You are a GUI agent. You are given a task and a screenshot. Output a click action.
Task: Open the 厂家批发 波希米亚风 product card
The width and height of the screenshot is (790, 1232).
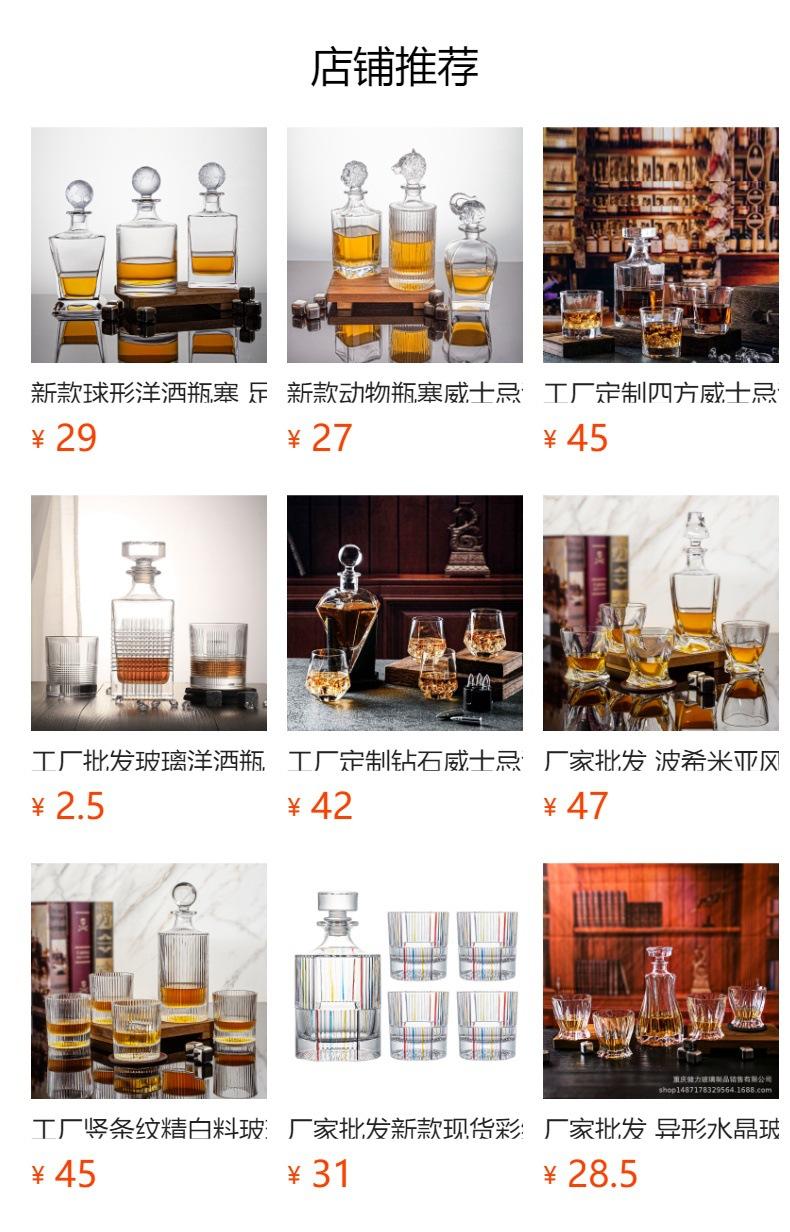click(x=661, y=613)
